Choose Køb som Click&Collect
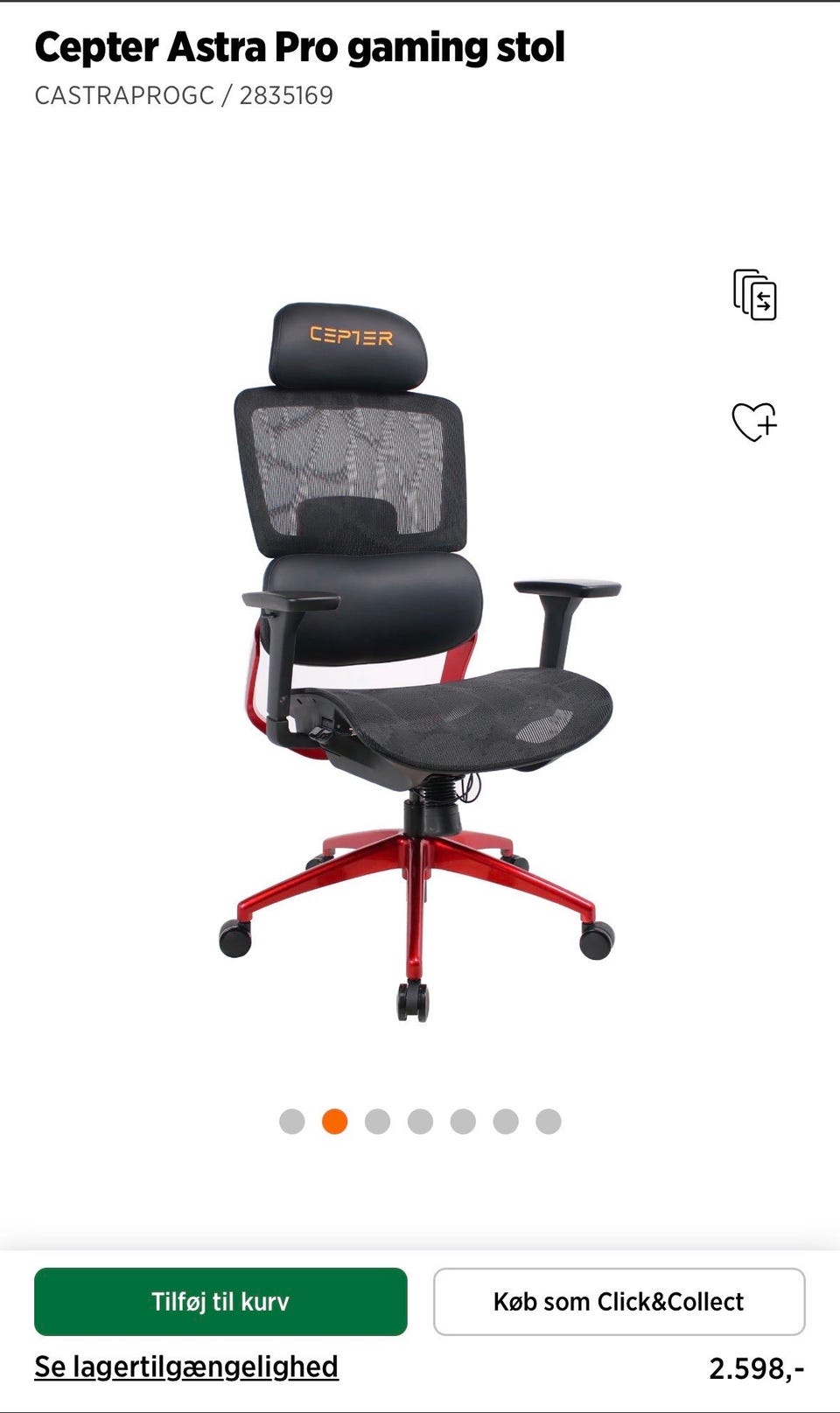The width and height of the screenshot is (840, 1413). (619, 1301)
